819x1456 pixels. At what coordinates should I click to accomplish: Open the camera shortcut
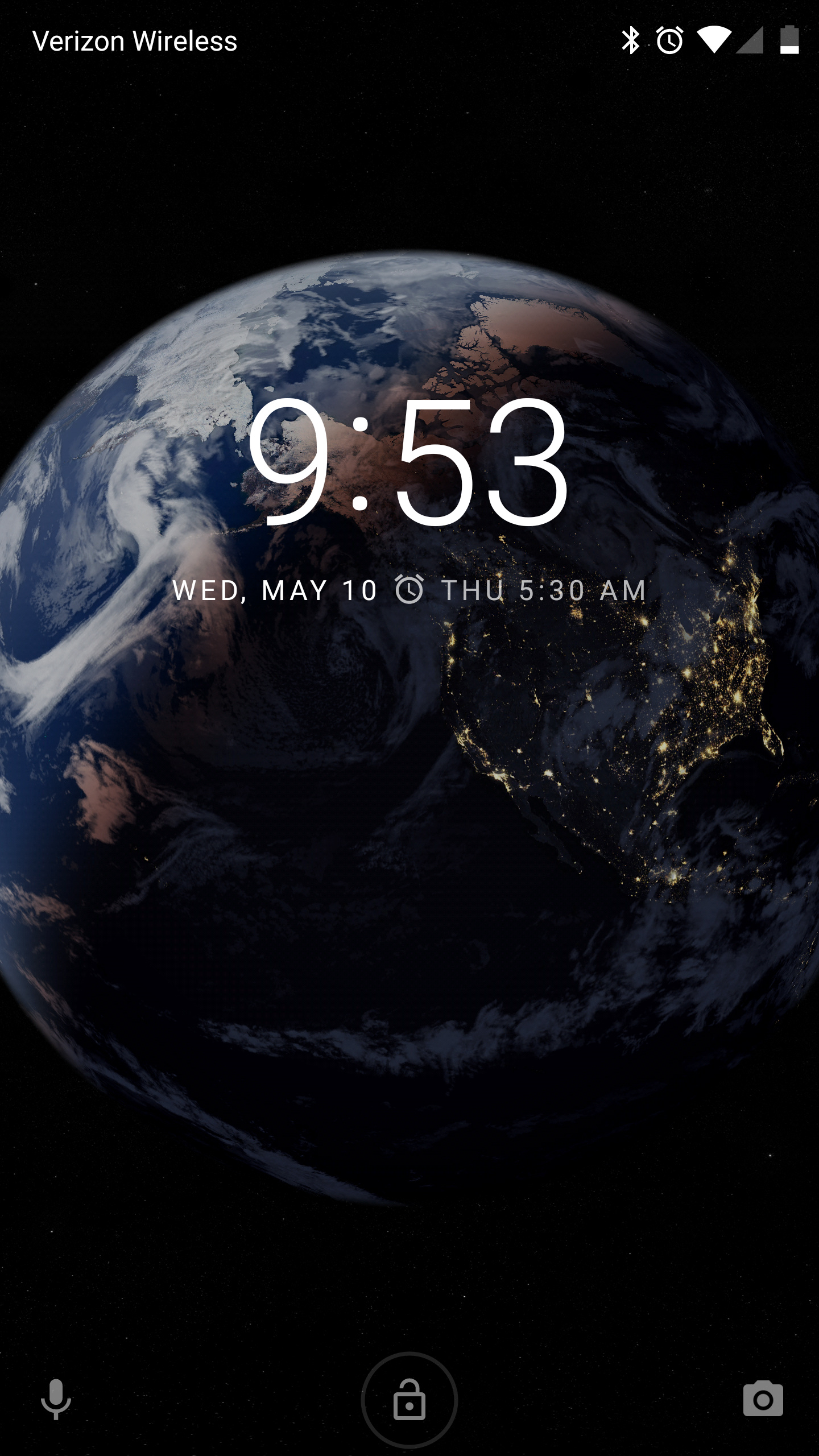763,1399
